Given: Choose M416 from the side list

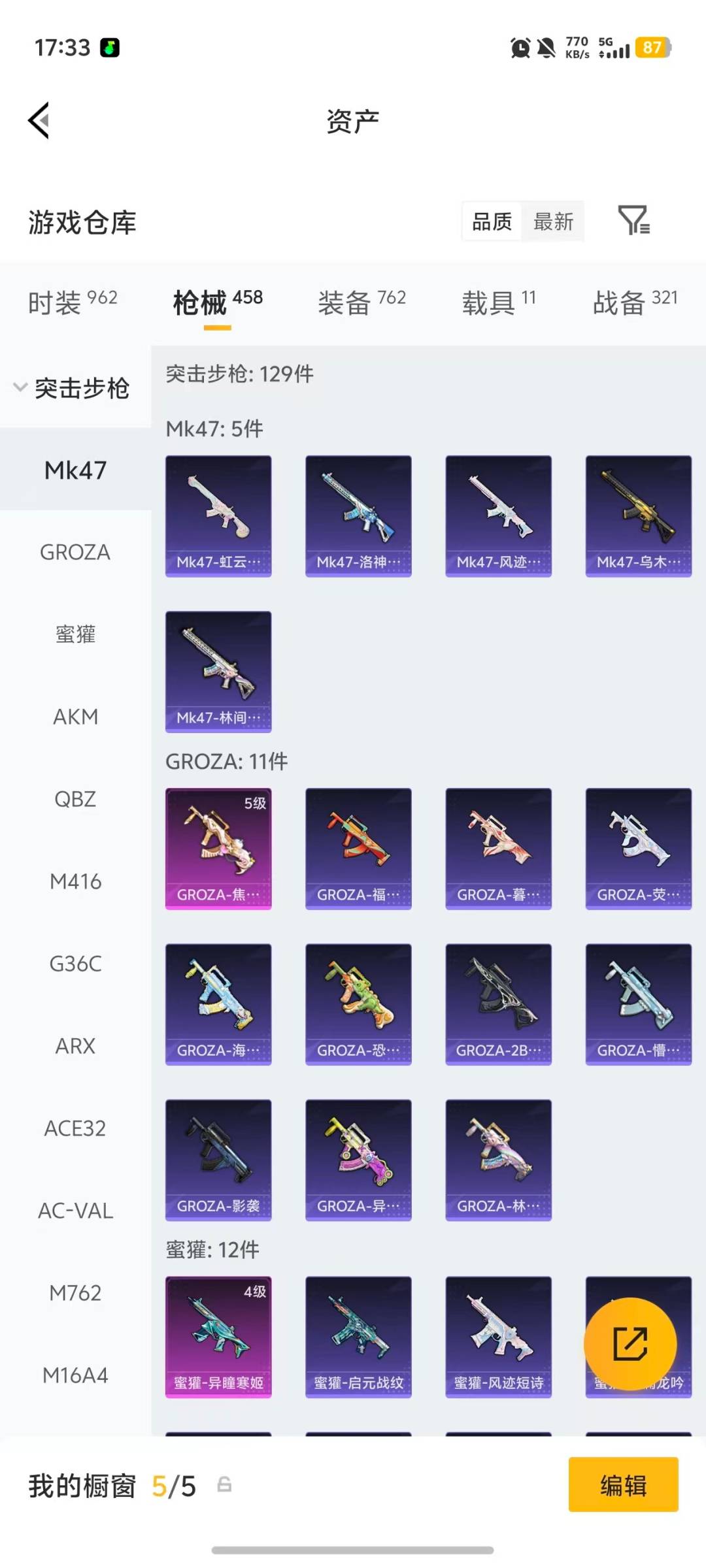Looking at the screenshot, I should point(75,882).
